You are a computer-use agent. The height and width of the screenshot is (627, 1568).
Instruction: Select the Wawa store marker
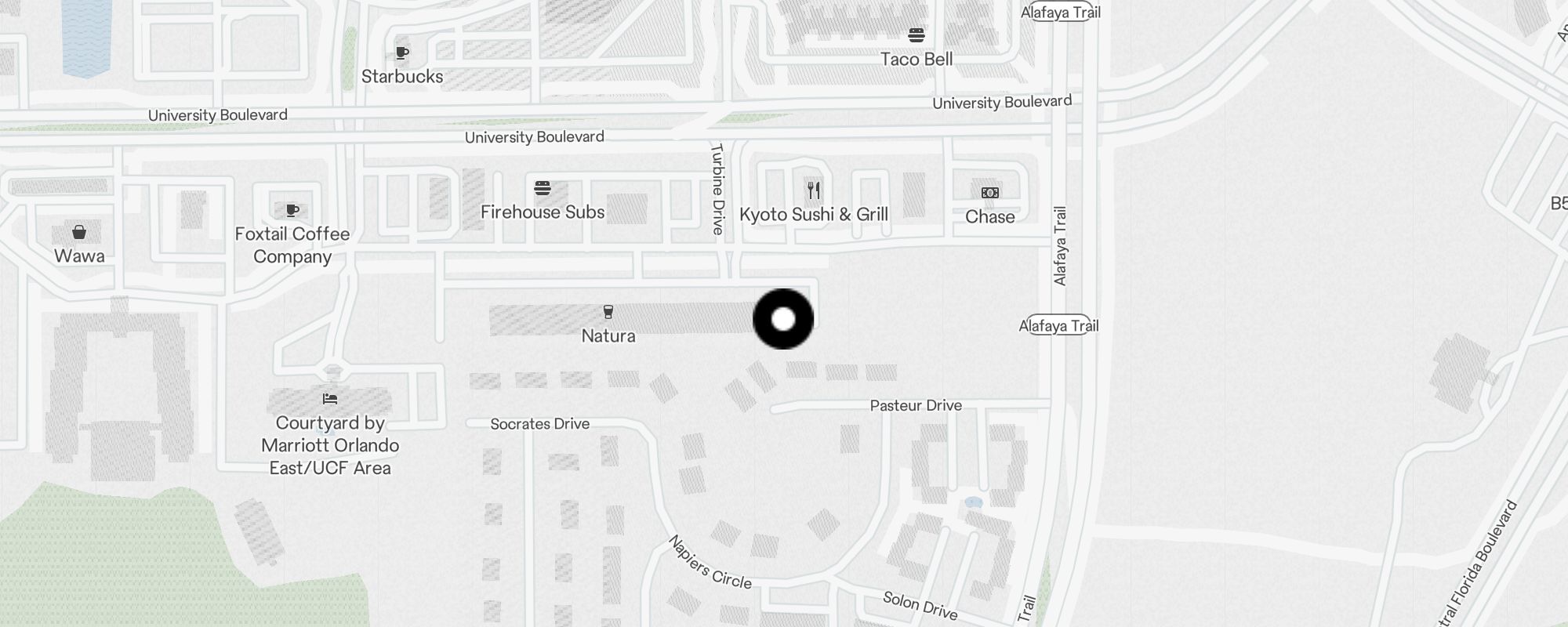coord(79,232)
